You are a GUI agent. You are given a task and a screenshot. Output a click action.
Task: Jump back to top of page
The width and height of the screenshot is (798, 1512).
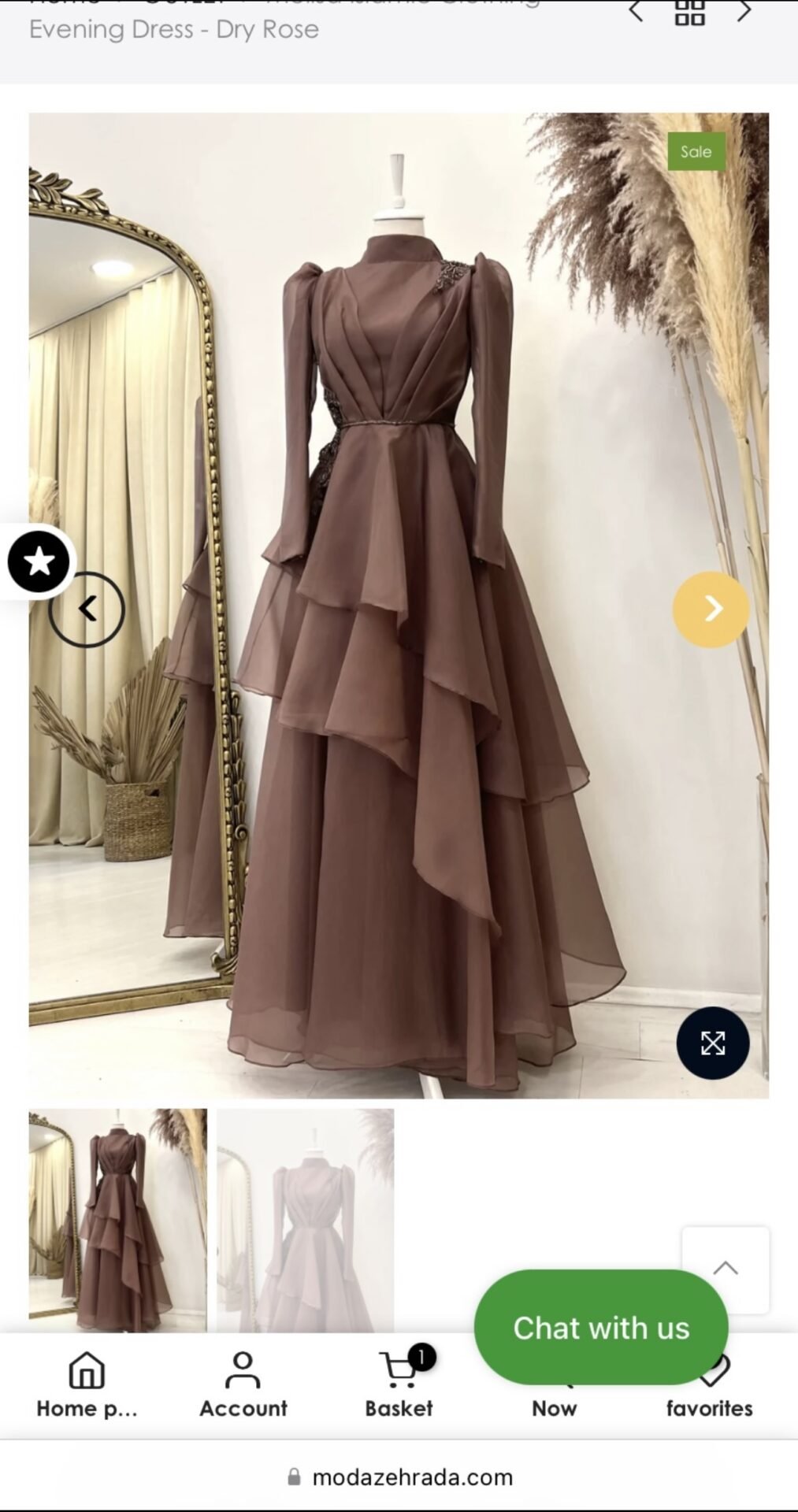coord(725,1268)
